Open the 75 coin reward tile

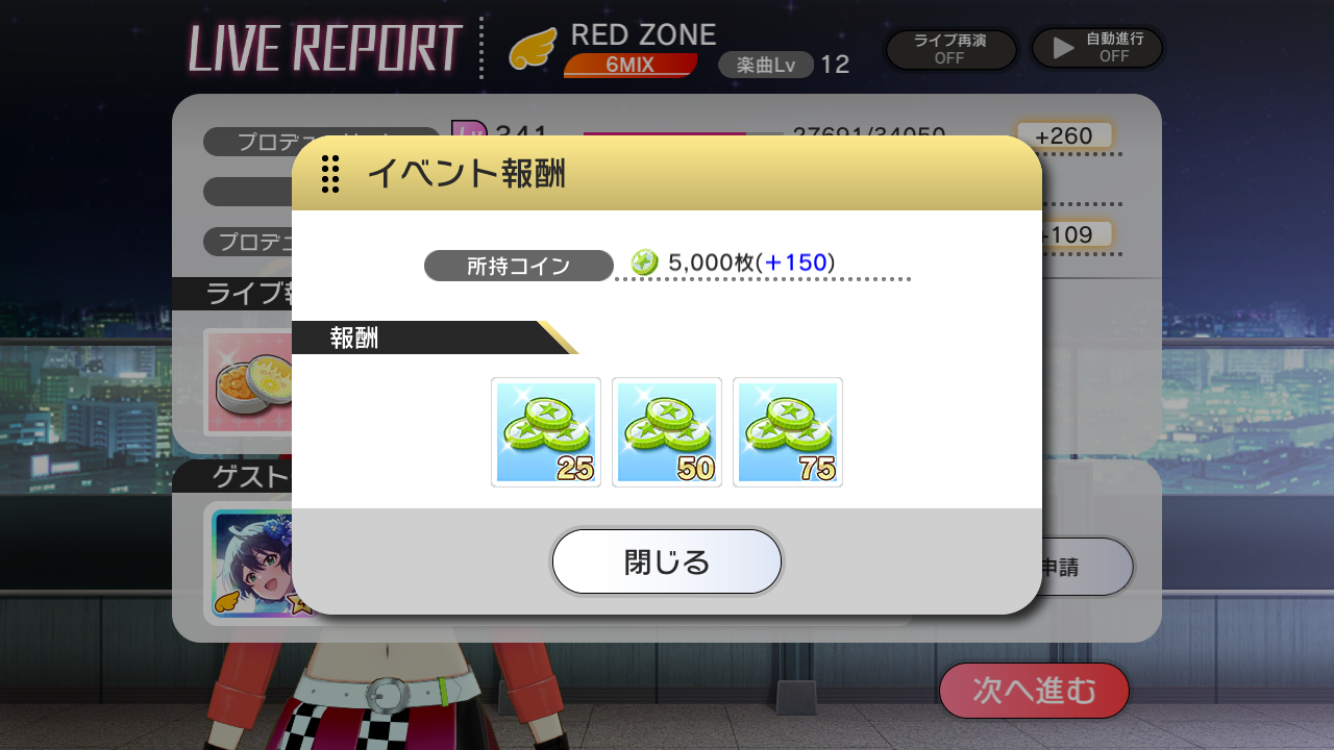788,432
